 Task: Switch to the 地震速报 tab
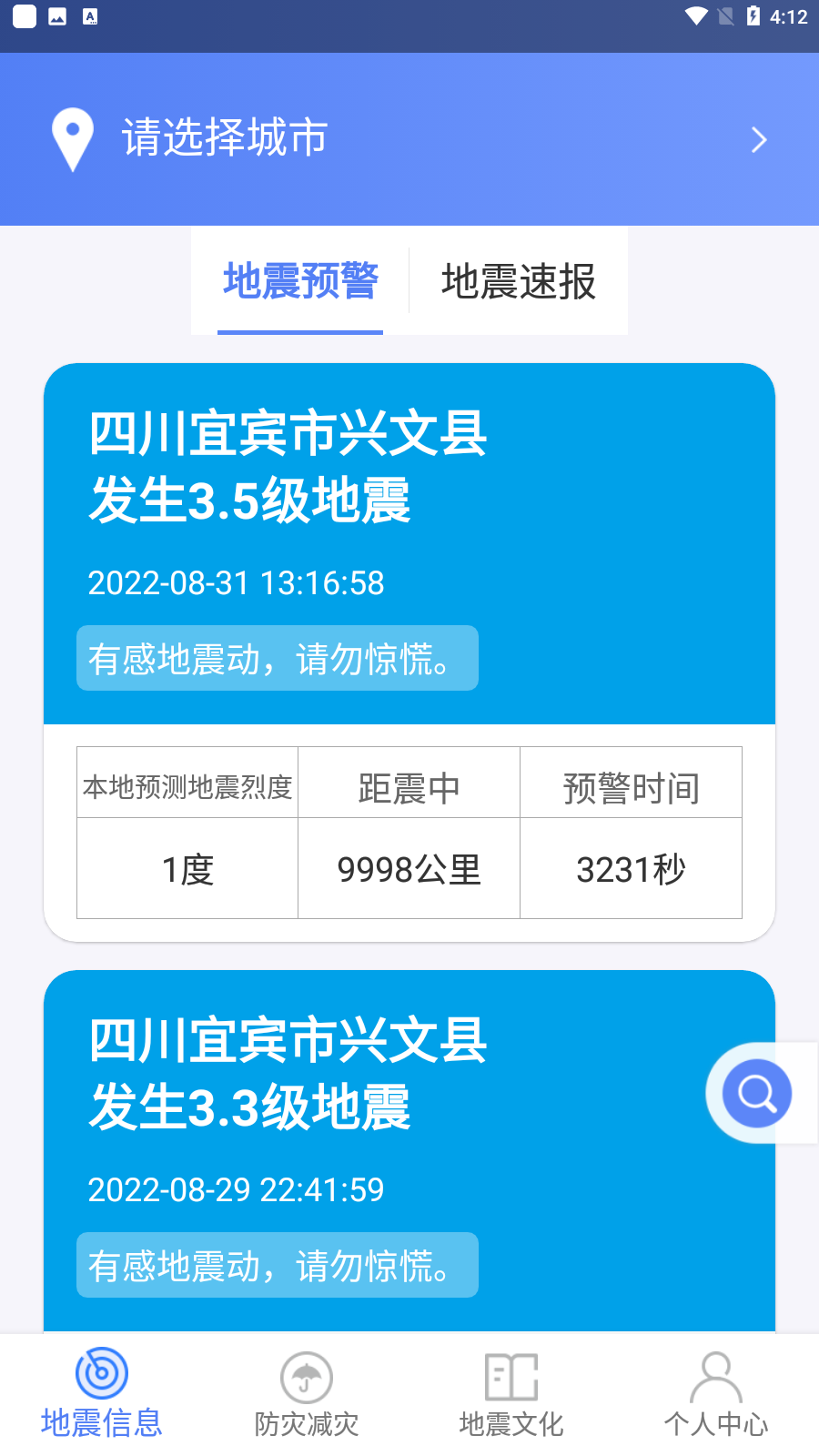tap(519, 281)
